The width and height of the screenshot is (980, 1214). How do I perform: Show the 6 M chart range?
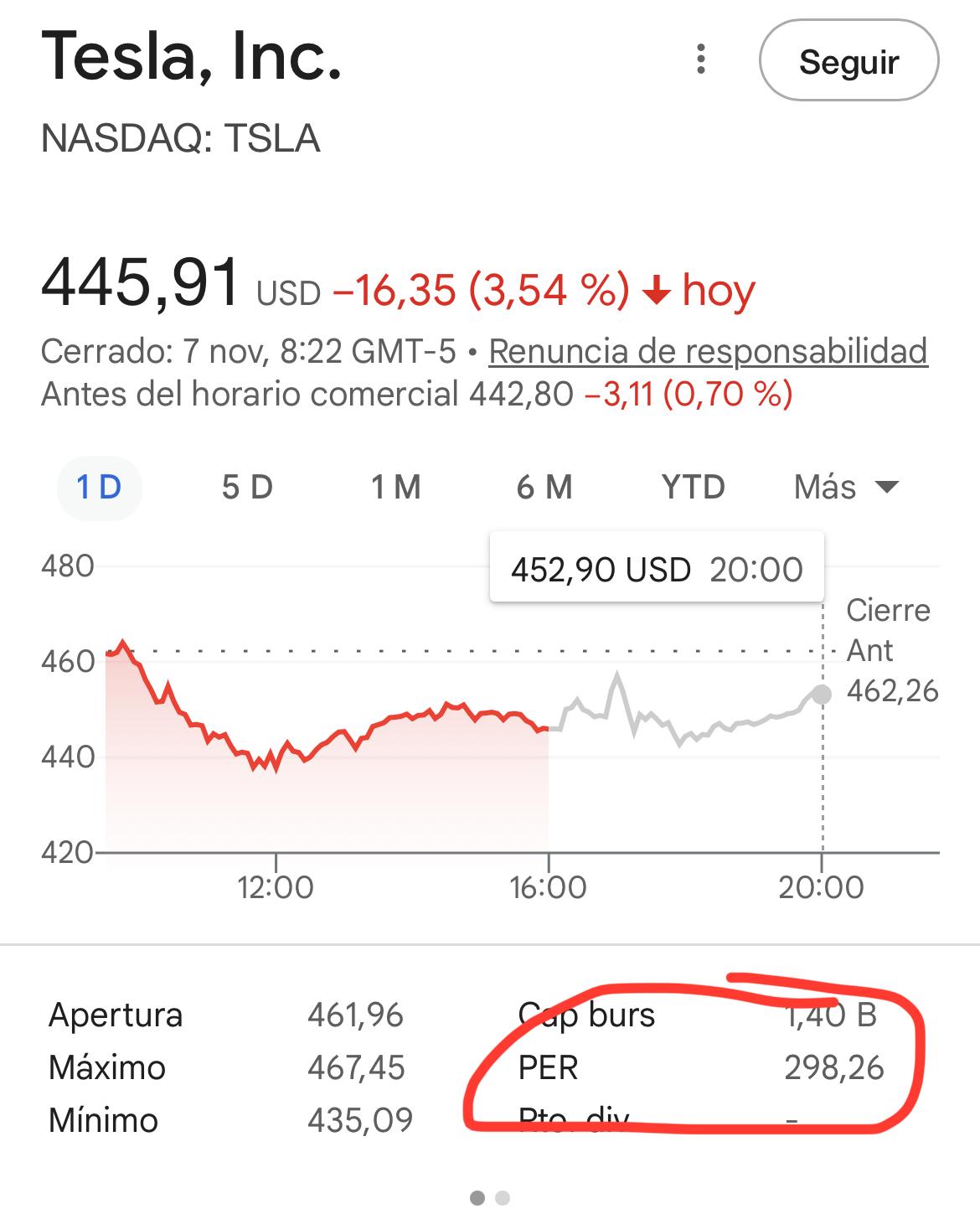(x=544, y=487)
